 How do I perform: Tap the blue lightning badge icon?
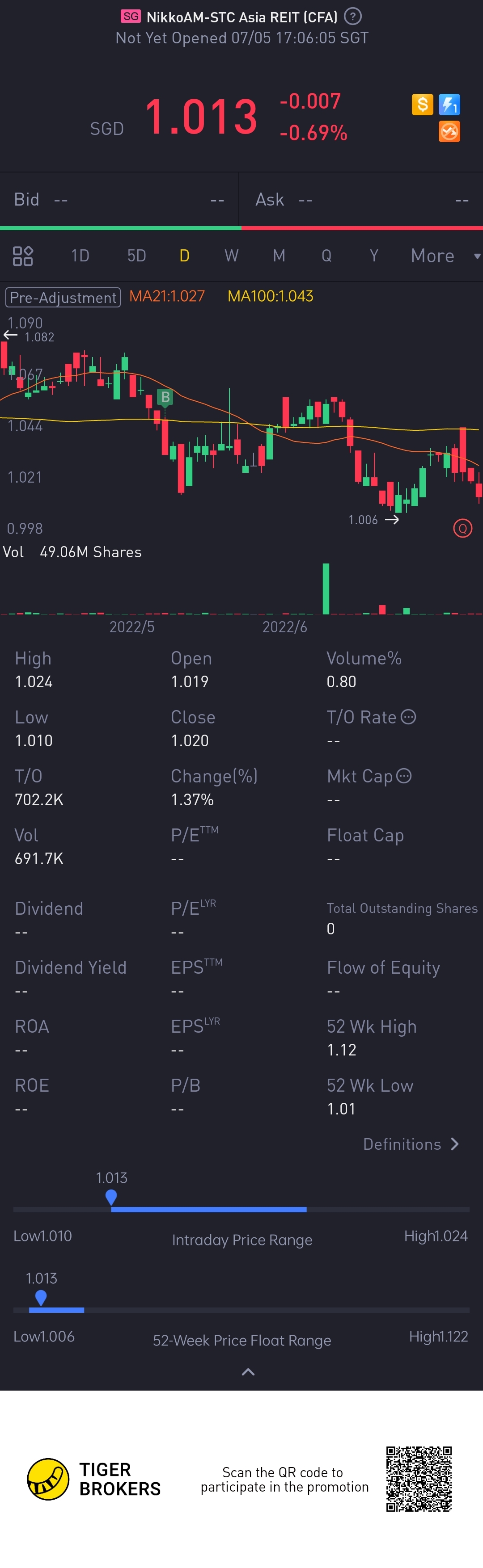[x=449, y=105]
